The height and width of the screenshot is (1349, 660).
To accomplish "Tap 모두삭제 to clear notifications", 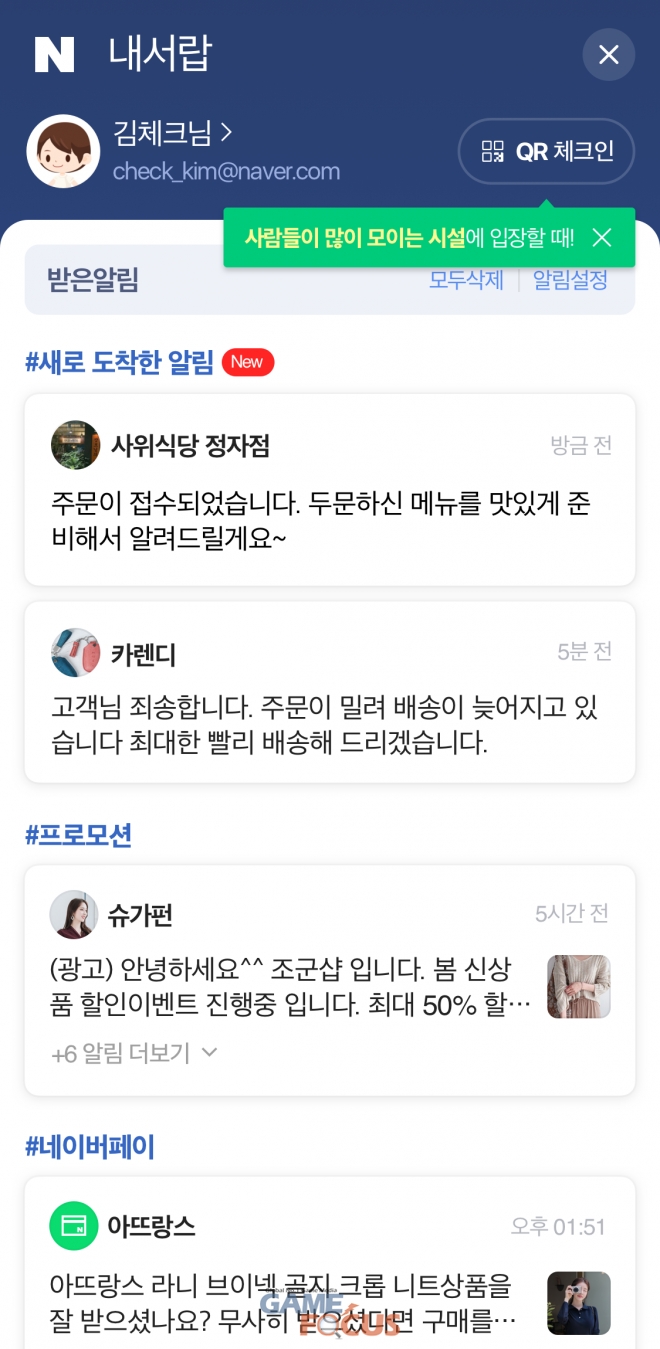I will coord(466,280).
